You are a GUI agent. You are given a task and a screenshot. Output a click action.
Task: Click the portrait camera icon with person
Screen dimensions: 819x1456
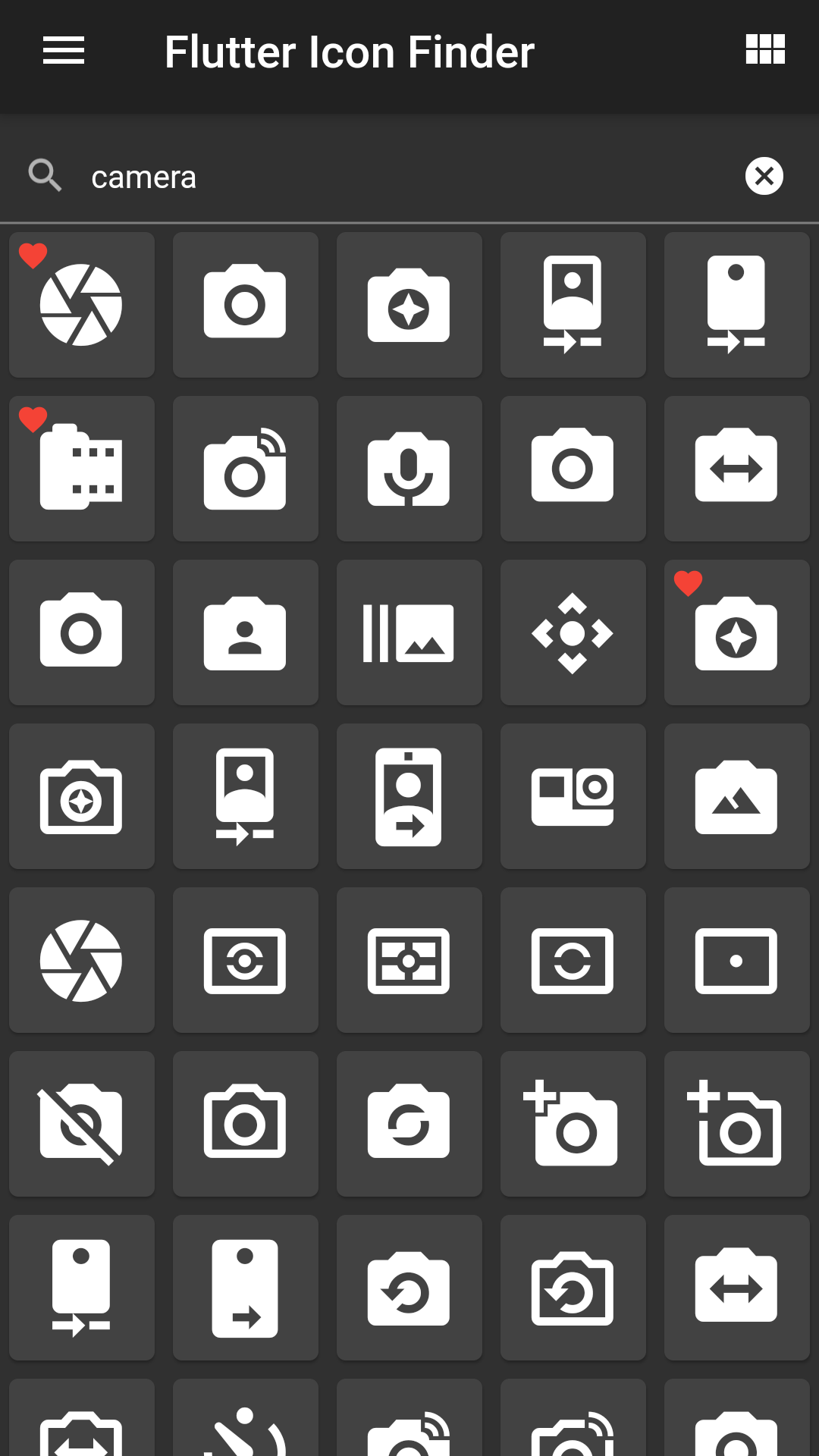coord(245,632)
